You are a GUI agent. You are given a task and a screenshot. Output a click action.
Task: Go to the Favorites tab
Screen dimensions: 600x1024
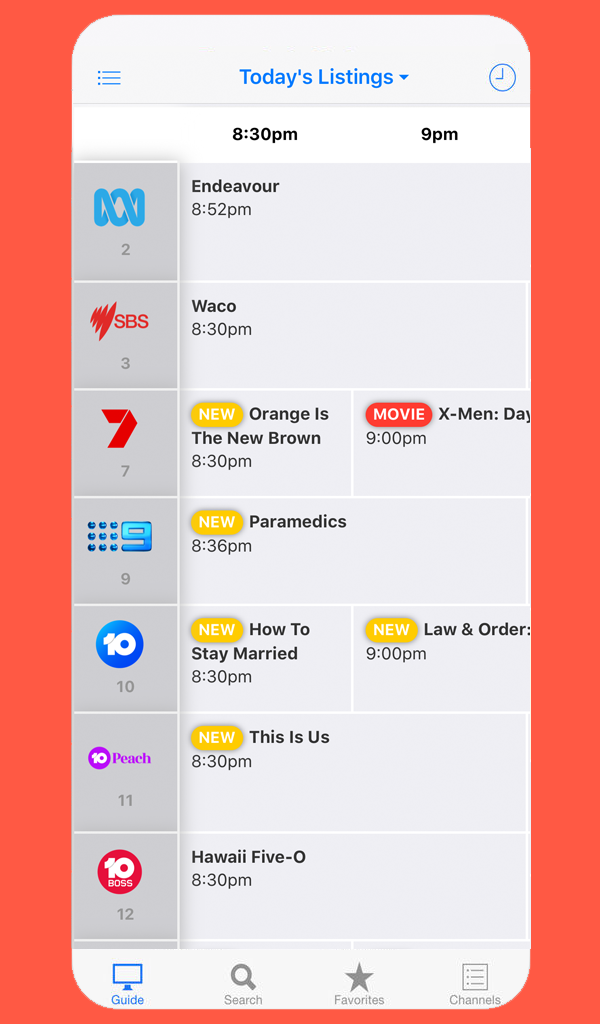[x=359, y=984]
